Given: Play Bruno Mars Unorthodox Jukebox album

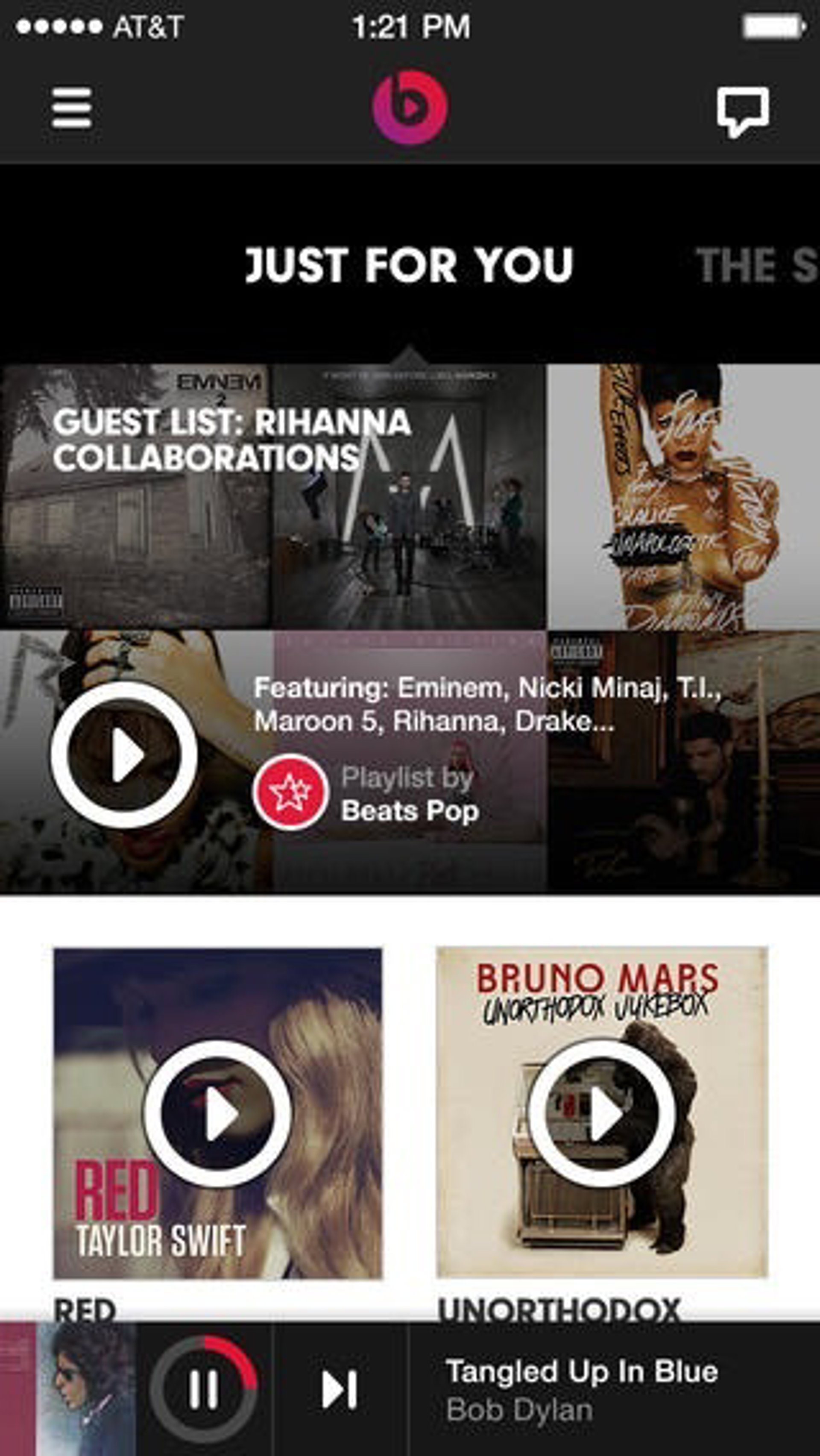Looking at the screenshot, I should coord(602,1113).
